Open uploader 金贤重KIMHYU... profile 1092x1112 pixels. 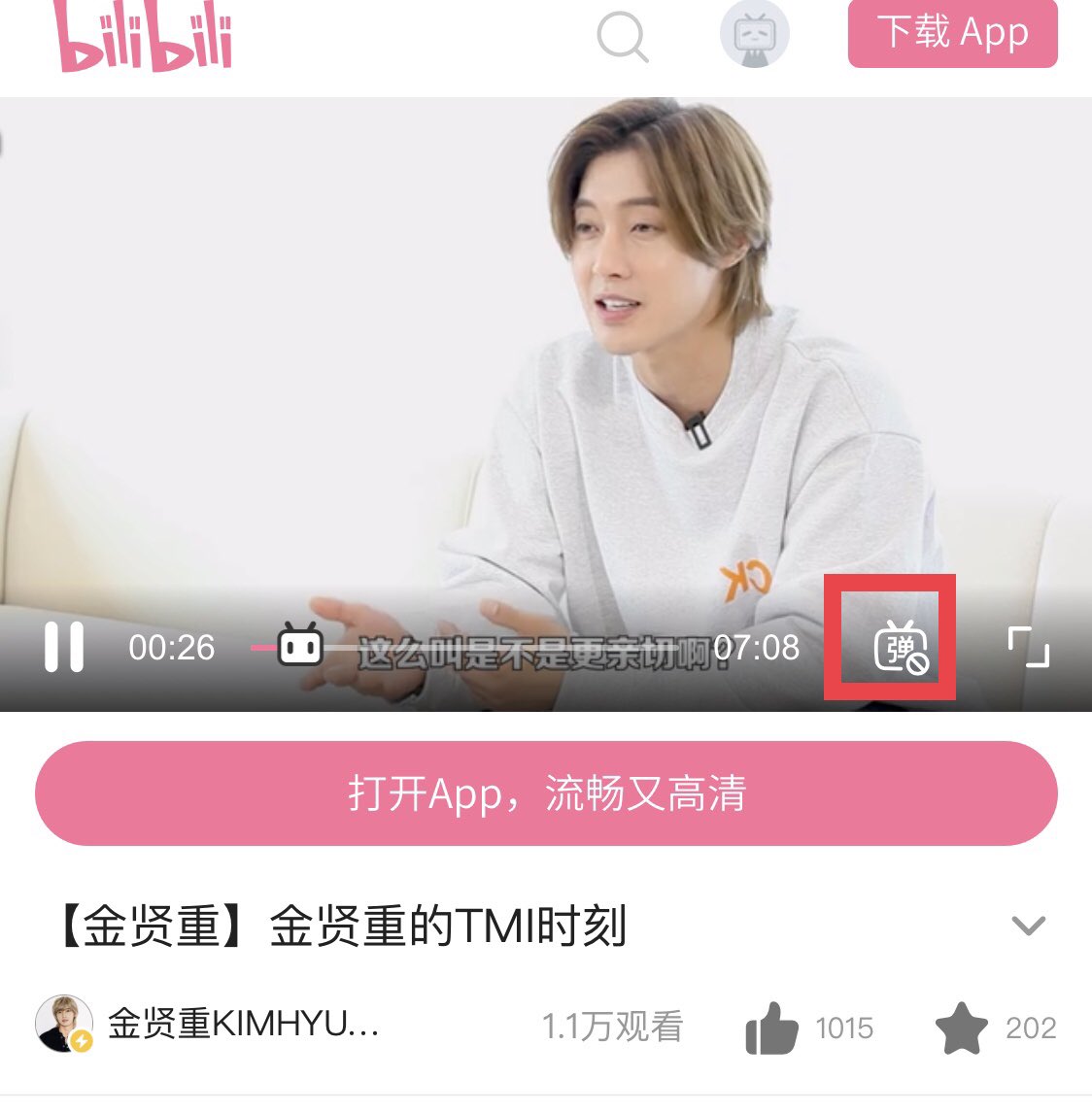[x=243, y=1025]
